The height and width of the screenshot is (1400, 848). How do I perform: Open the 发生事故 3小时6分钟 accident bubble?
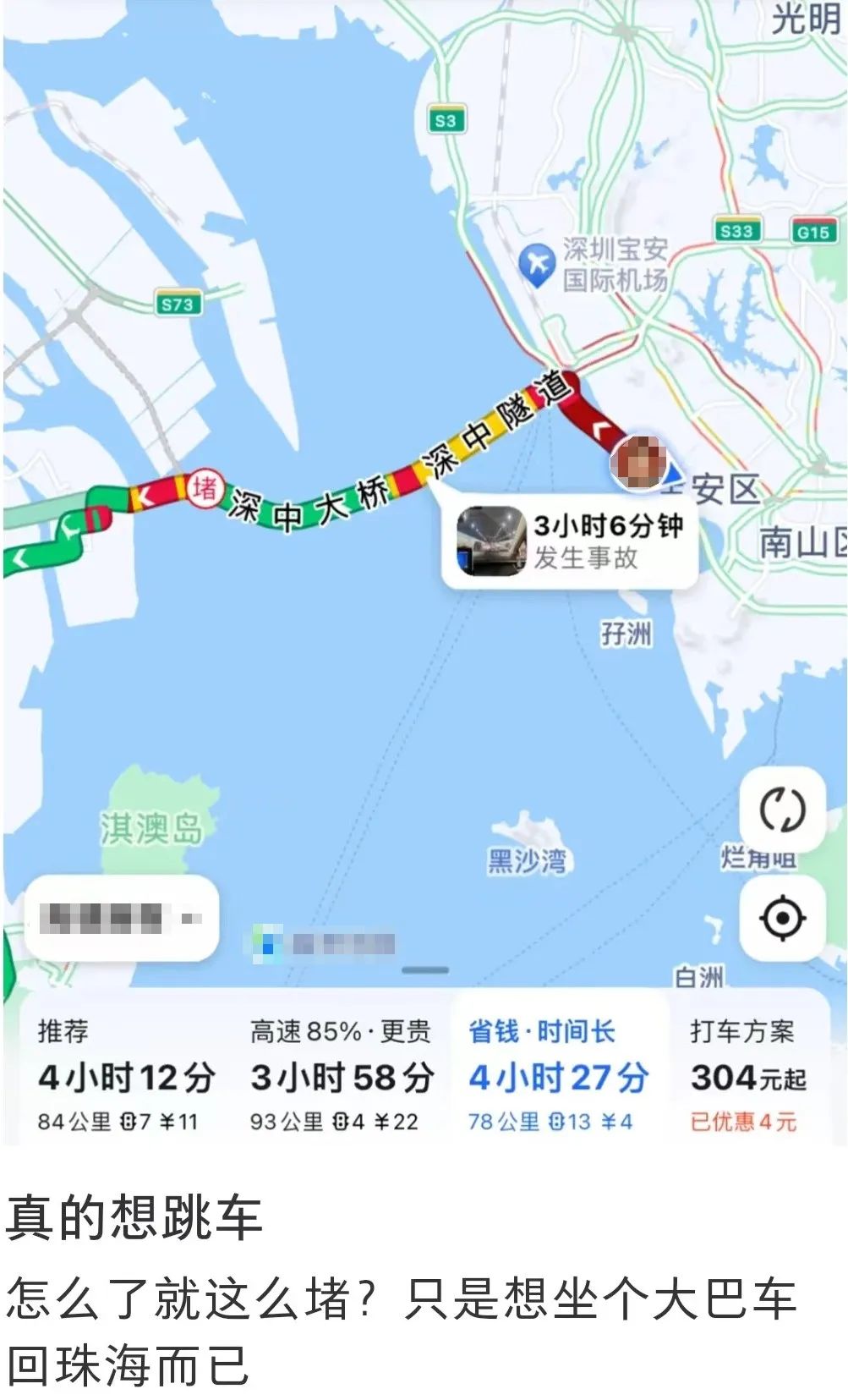(x=571, y=541)
